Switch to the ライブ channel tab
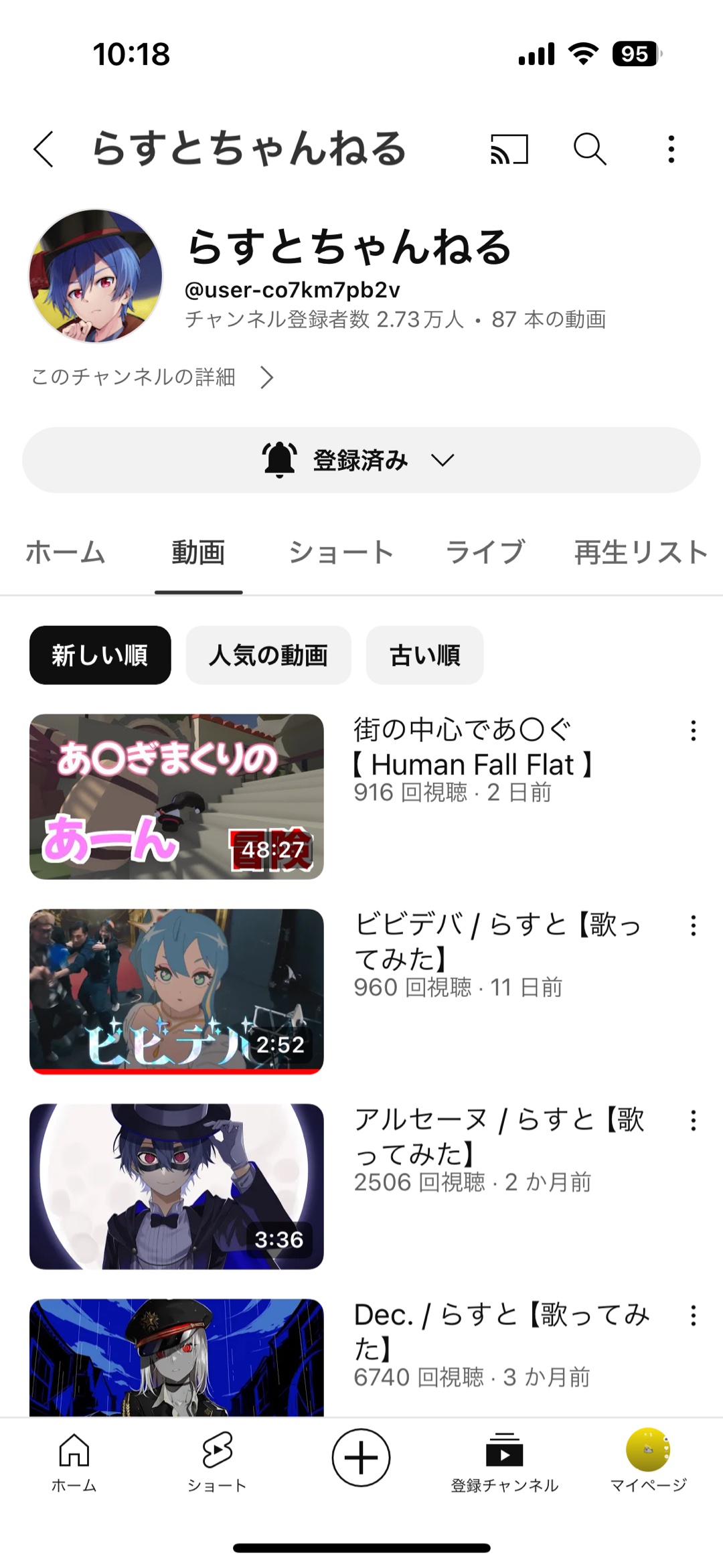The width and height of the screenshot is (723, 1568). tap(485, 553)
